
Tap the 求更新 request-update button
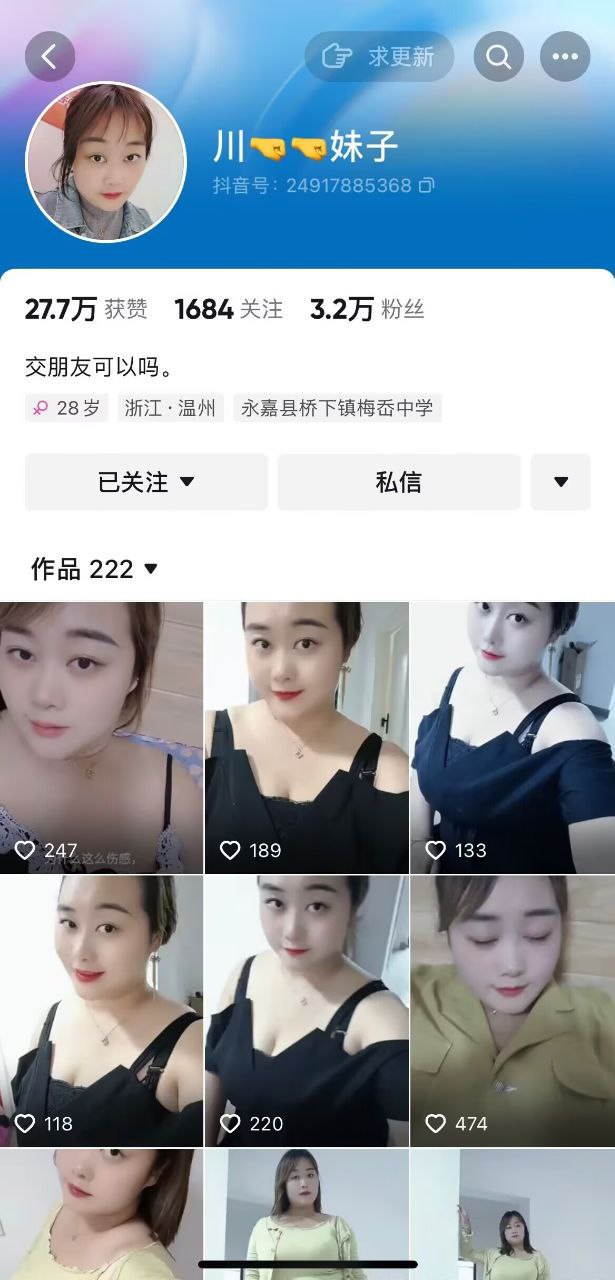tap(379, 57)
